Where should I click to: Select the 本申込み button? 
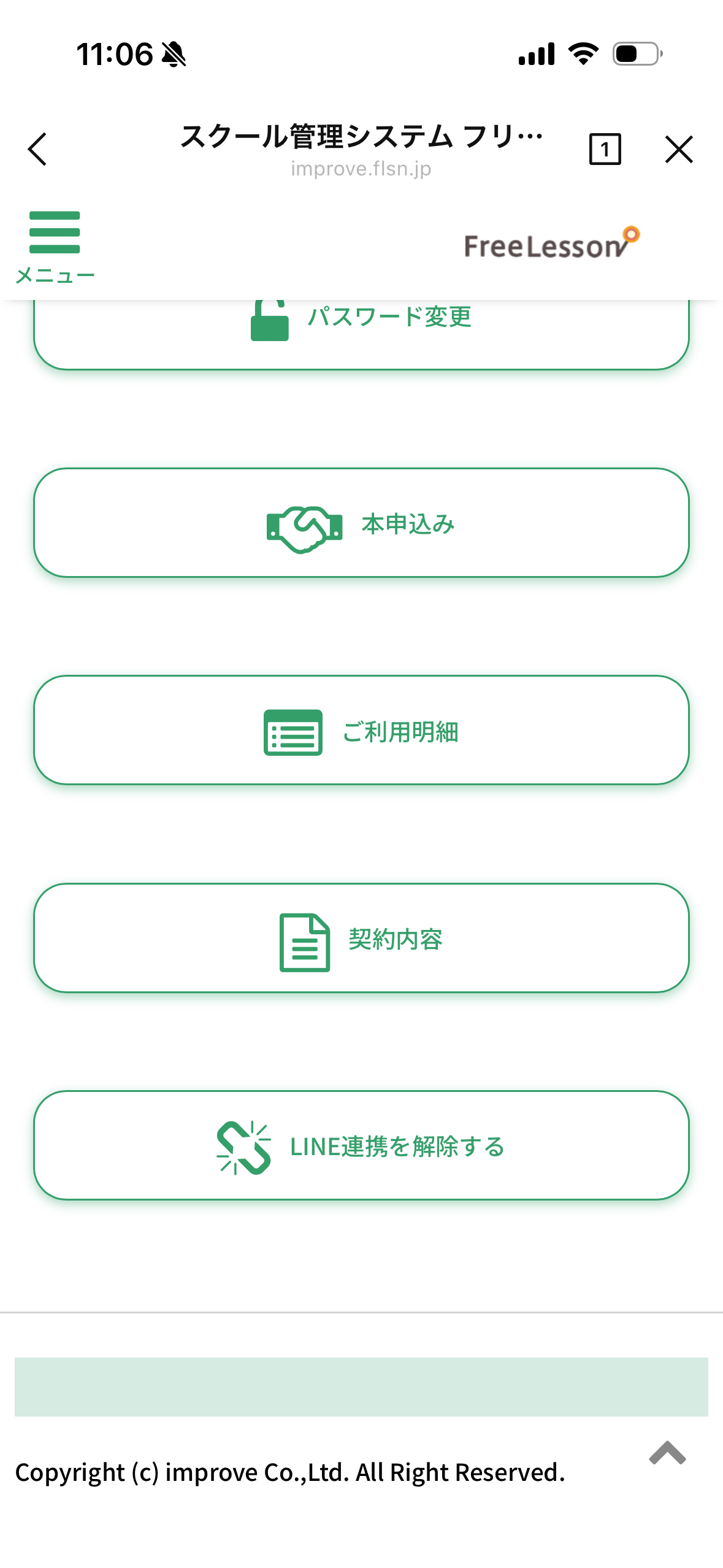click(x=361, y=523)
